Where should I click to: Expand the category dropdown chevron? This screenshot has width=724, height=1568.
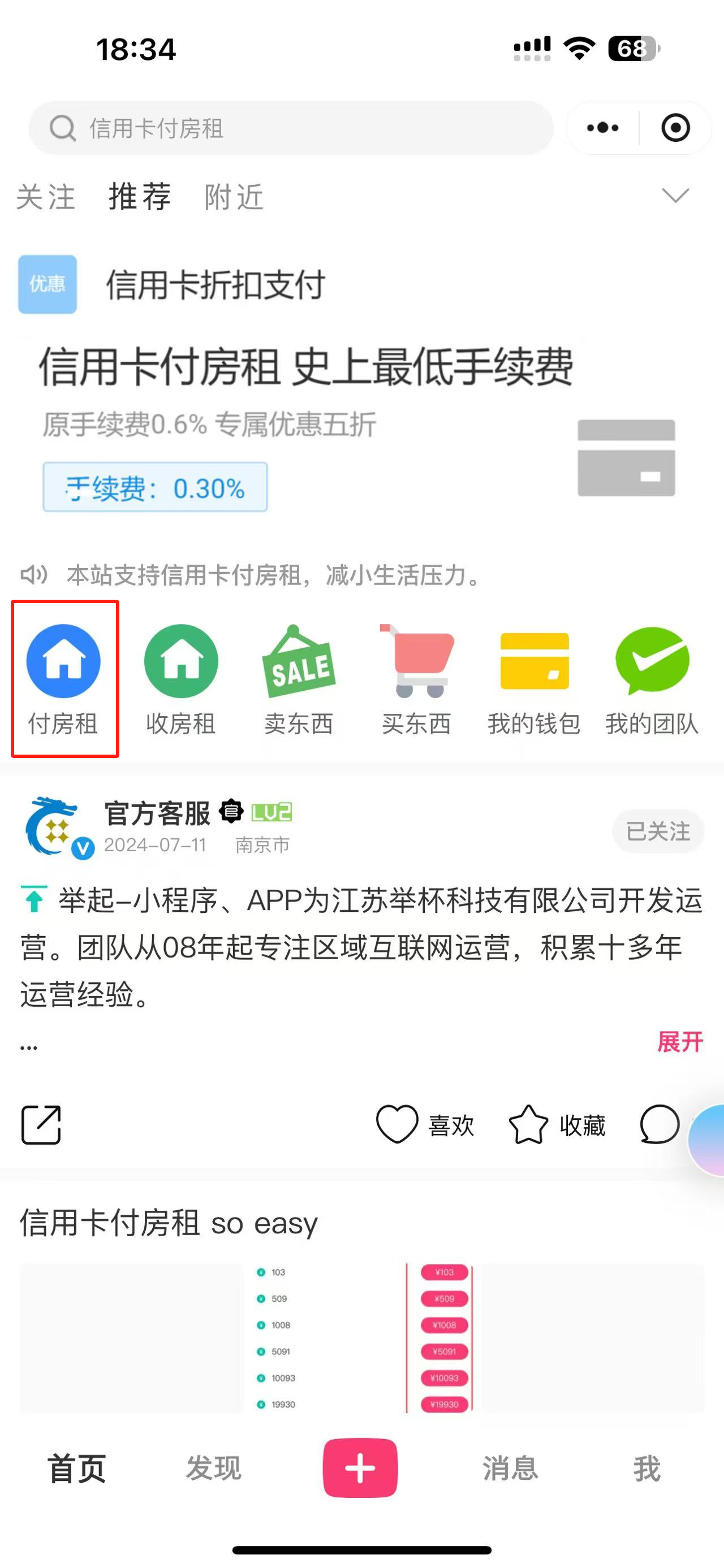click(x=675, y=196)
